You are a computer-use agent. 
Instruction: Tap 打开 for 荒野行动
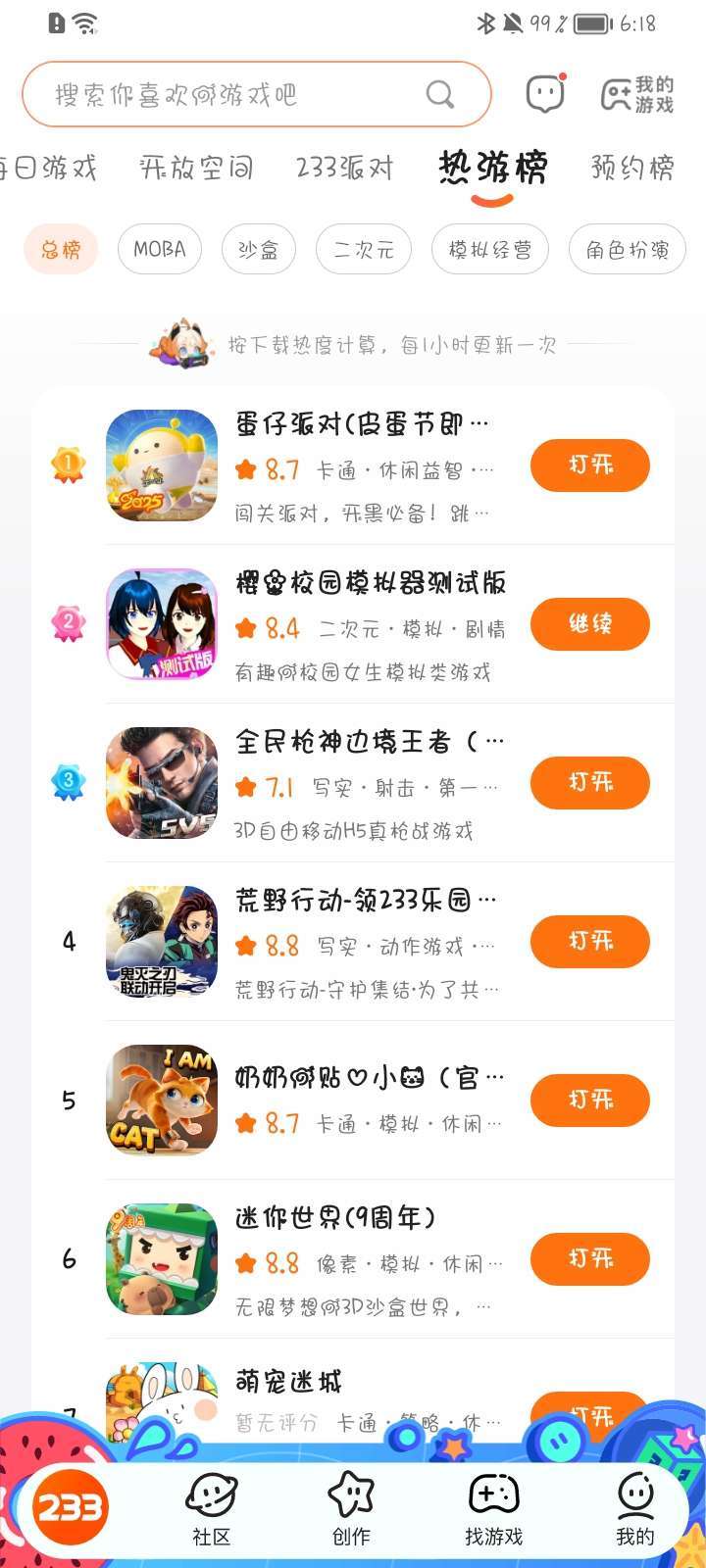(x=589, y=941)
